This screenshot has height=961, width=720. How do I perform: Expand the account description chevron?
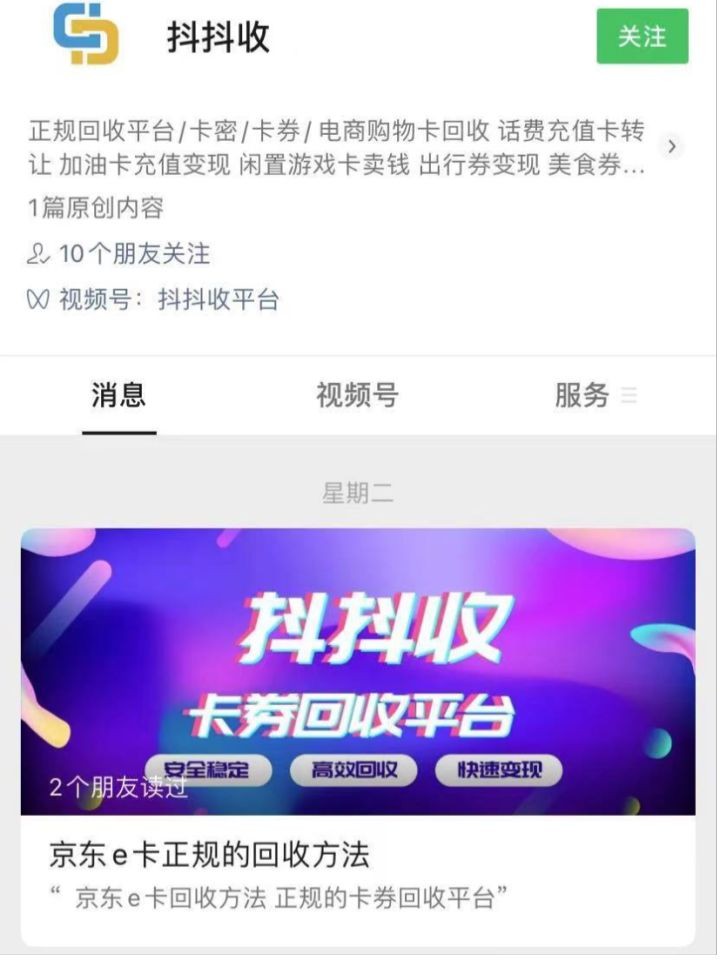[672, 147]
